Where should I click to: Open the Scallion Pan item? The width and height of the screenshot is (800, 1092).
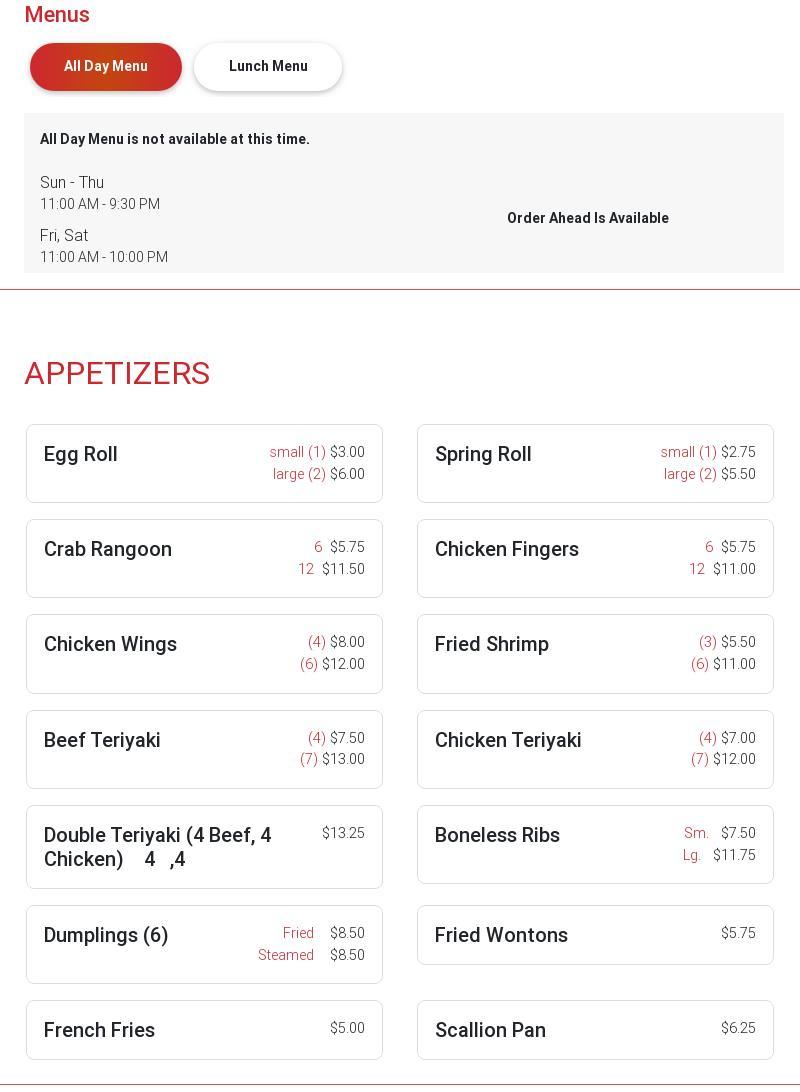pos(595,1030)
